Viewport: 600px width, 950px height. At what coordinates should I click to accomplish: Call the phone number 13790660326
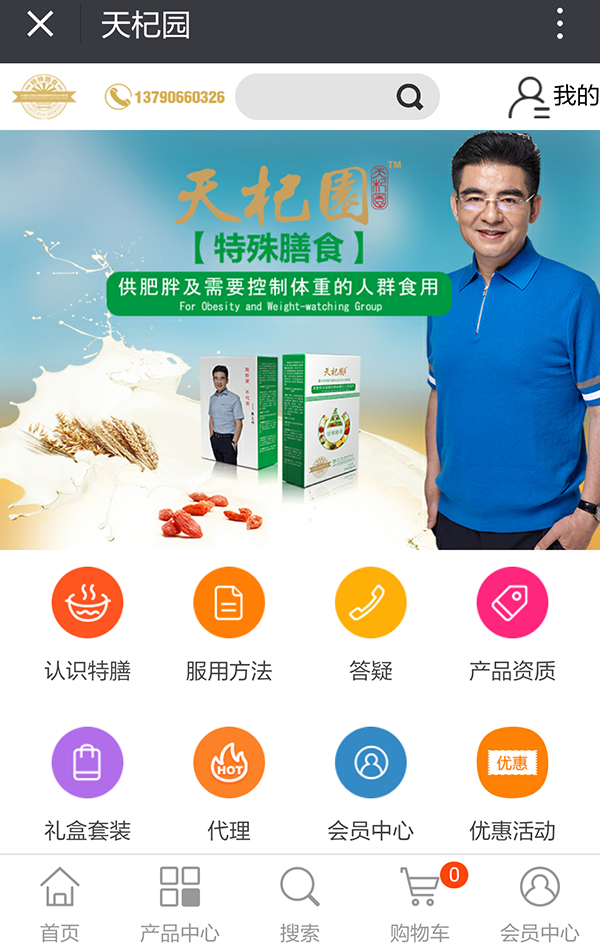pos(166,97)
